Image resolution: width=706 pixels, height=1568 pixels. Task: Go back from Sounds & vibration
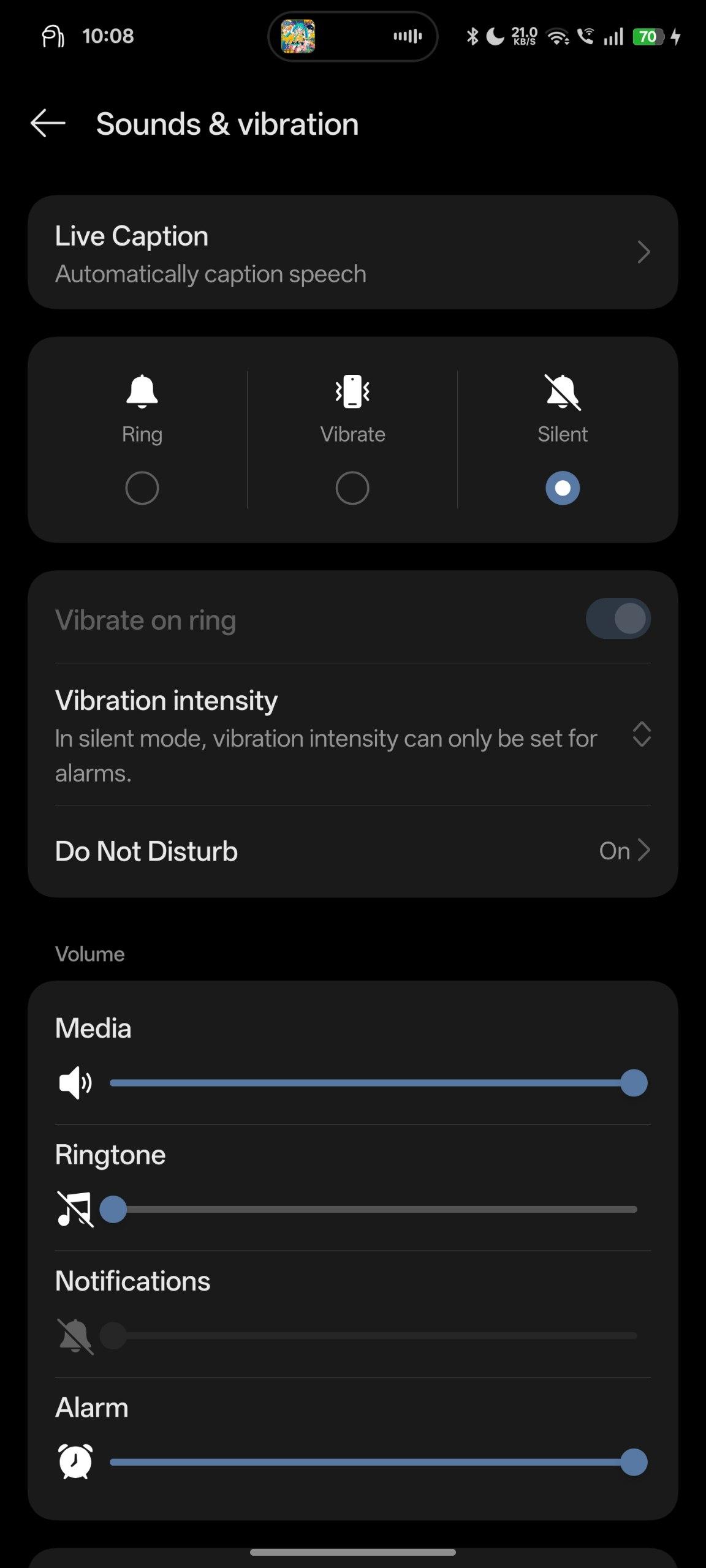click(48, 124)
